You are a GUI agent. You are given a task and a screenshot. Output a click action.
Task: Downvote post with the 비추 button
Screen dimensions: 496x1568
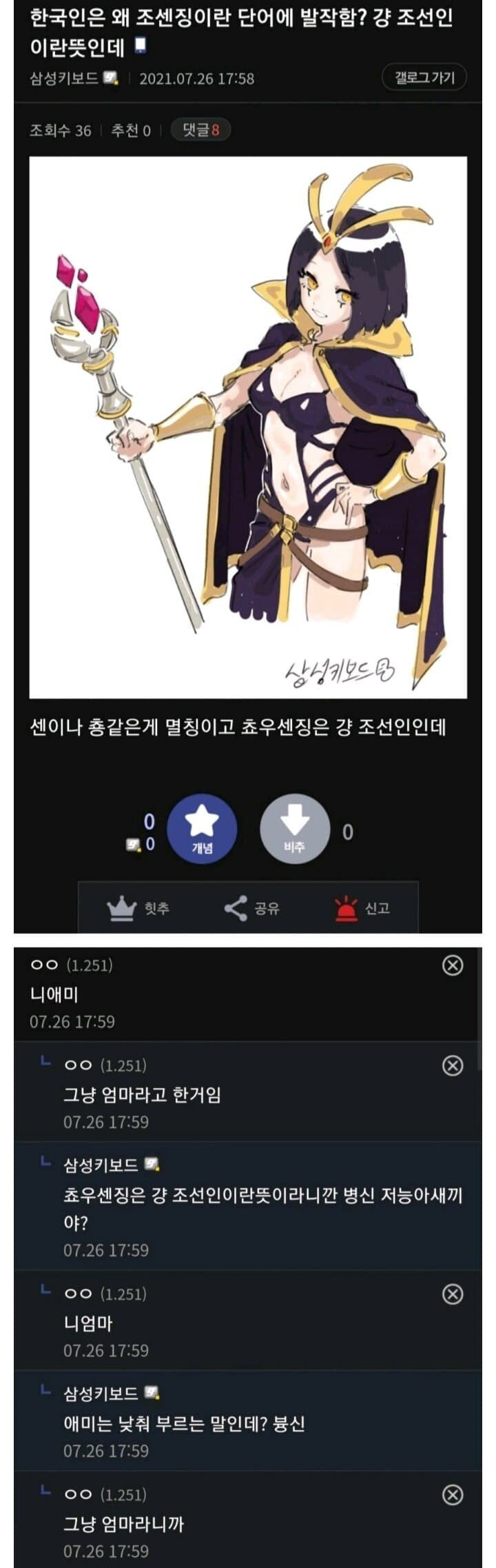tap(294, 830)
